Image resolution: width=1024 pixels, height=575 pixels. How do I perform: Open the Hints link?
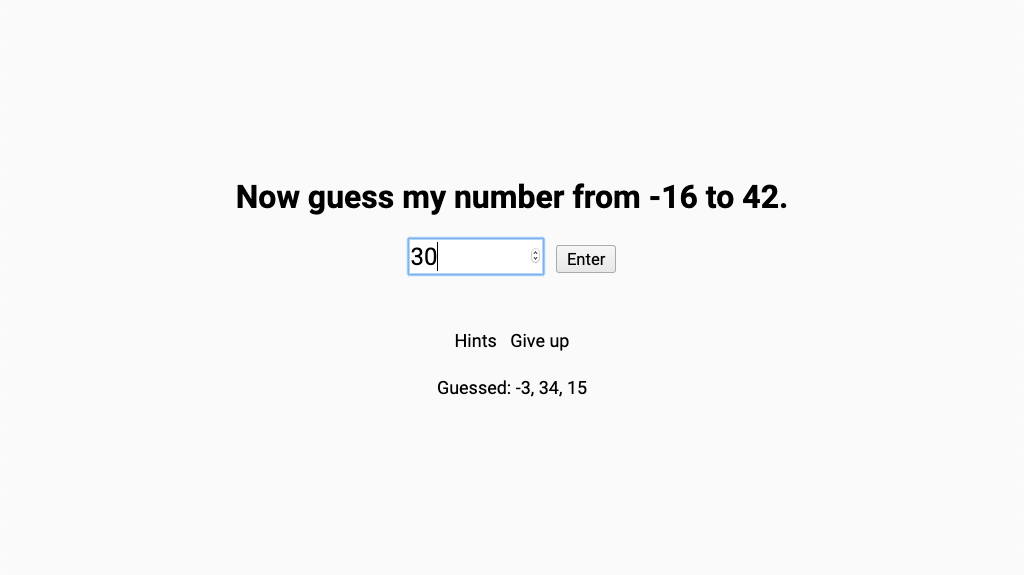[x=475, y=341]
